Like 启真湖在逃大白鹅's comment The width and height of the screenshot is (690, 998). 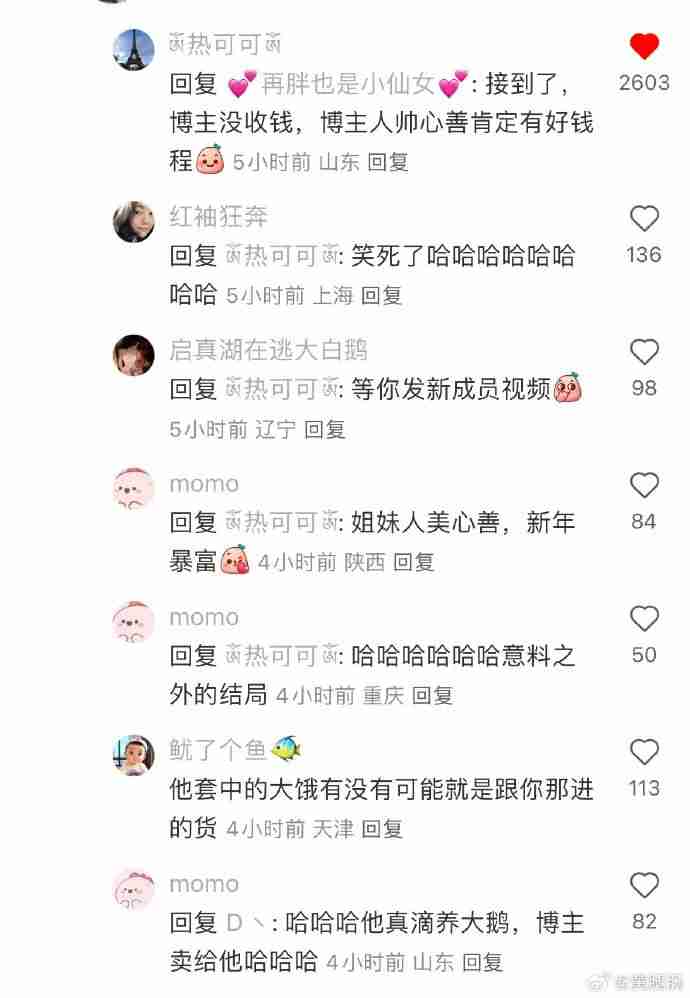click(x=644, y=352)
